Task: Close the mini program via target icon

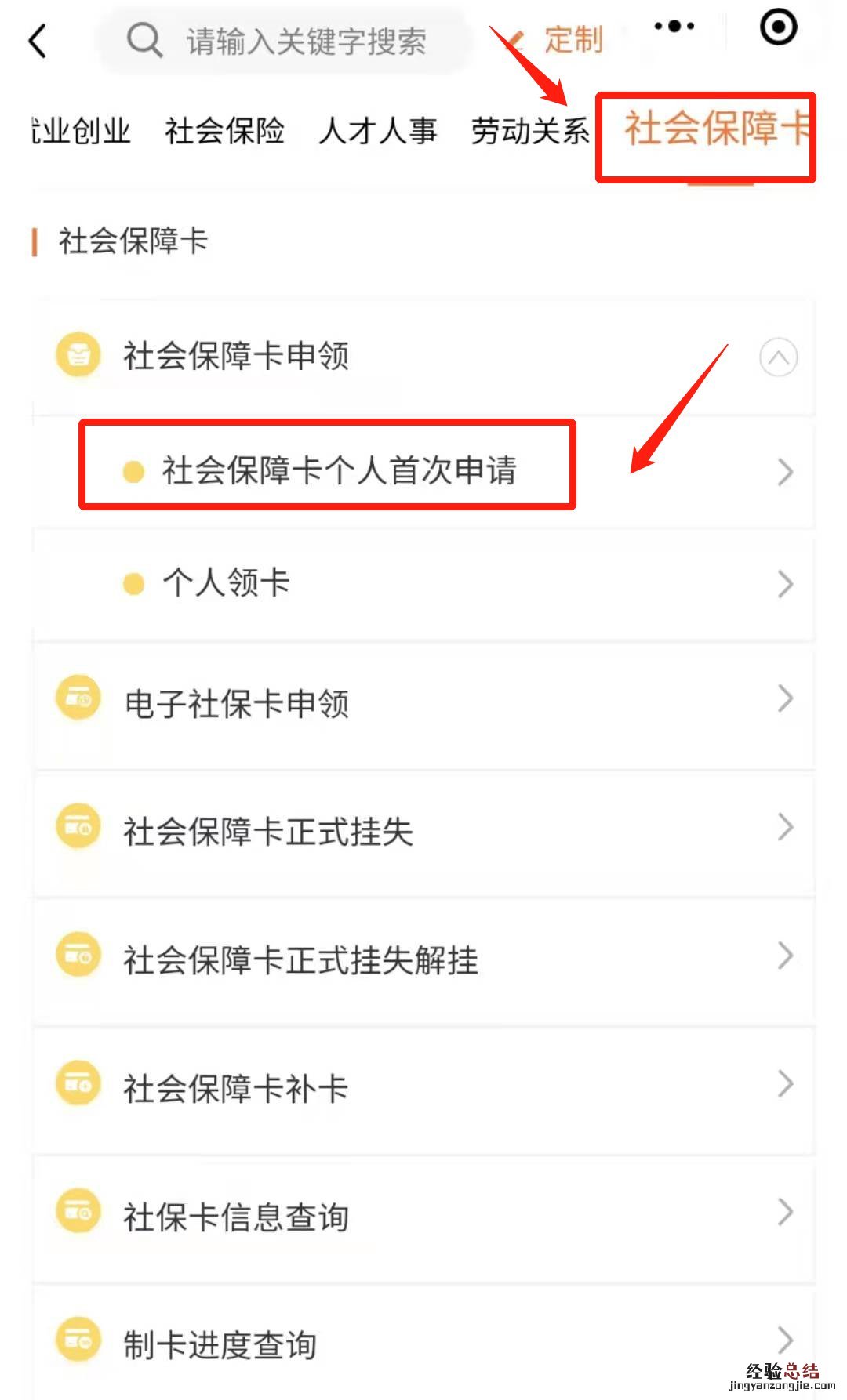Action: point(778,27)
